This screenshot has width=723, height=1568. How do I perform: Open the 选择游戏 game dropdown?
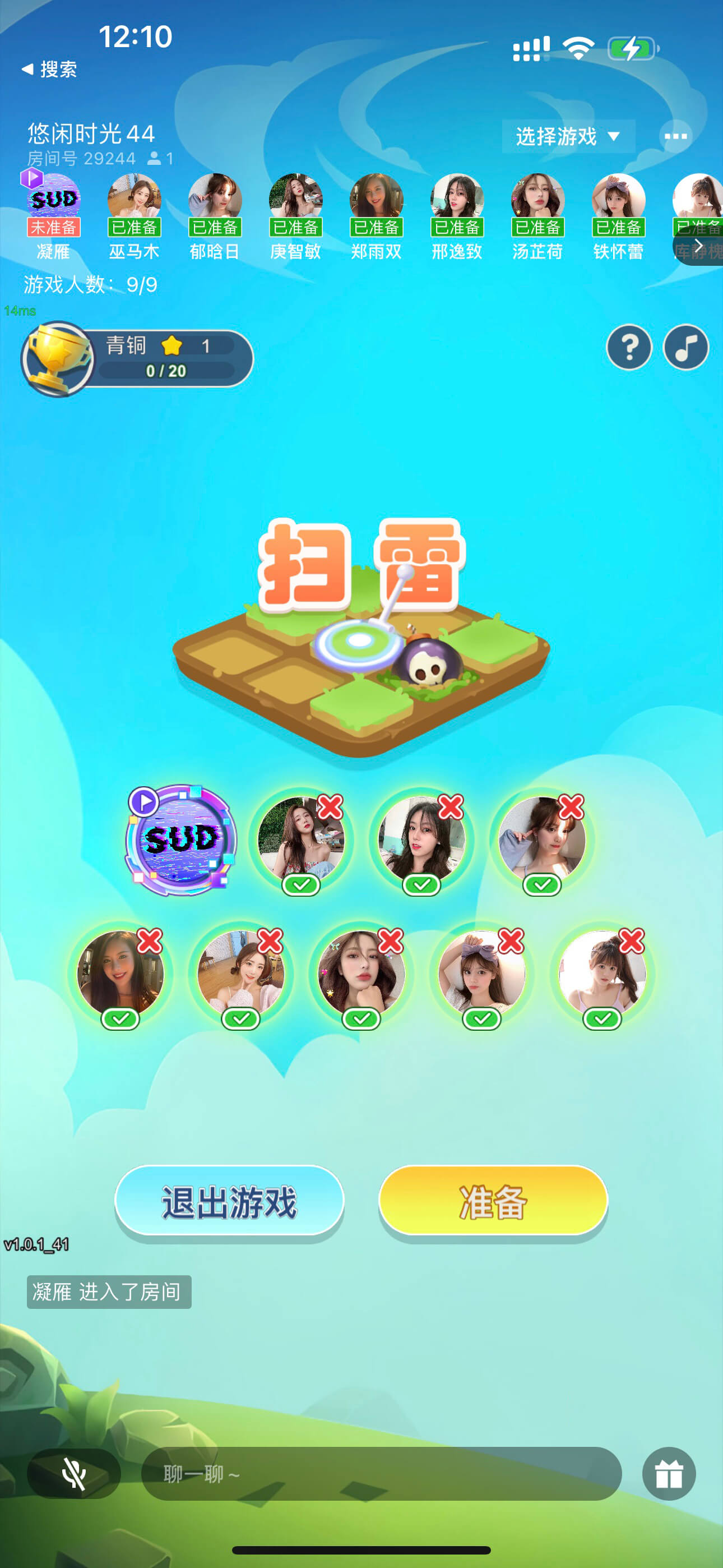pos(567,136)
